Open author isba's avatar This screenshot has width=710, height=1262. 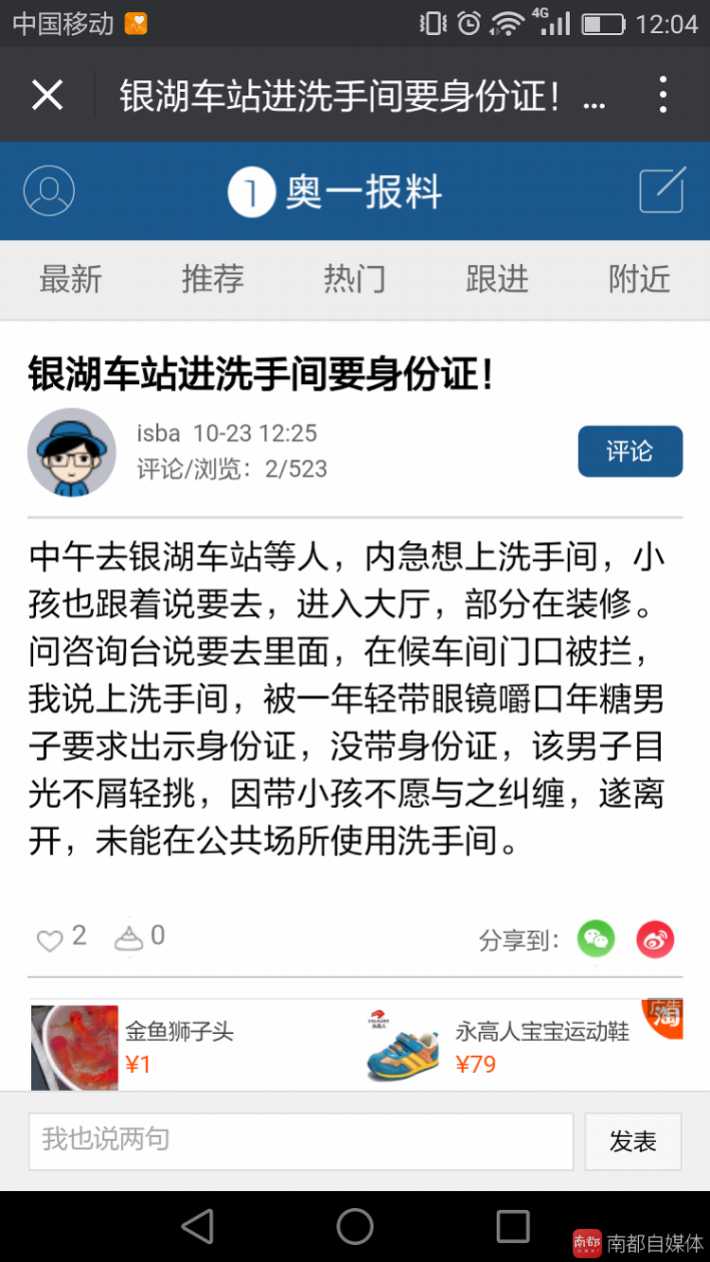point(71,452)
